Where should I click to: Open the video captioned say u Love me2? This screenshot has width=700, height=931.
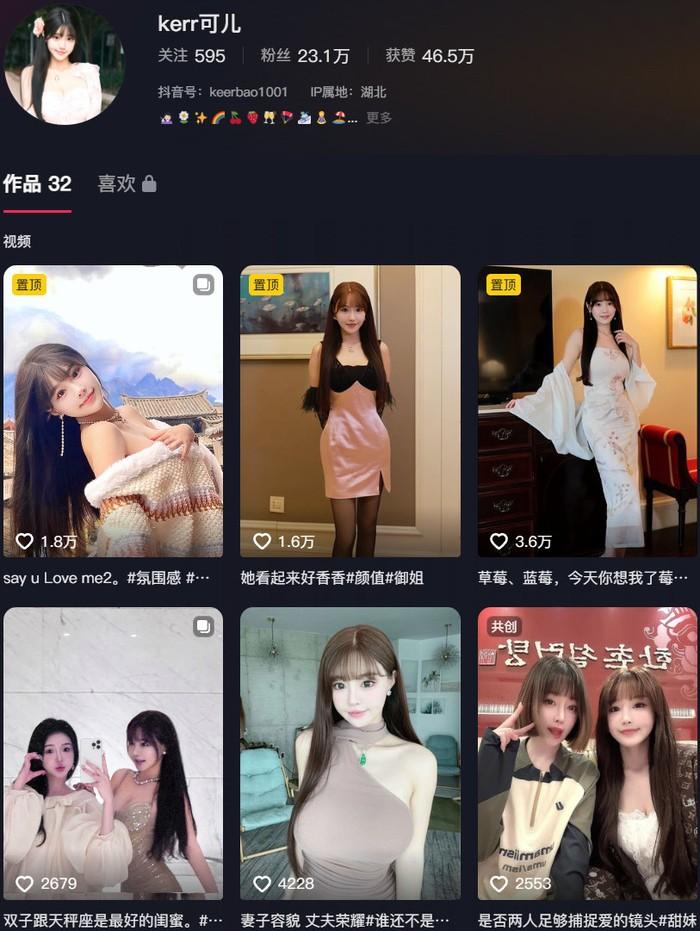113,411
